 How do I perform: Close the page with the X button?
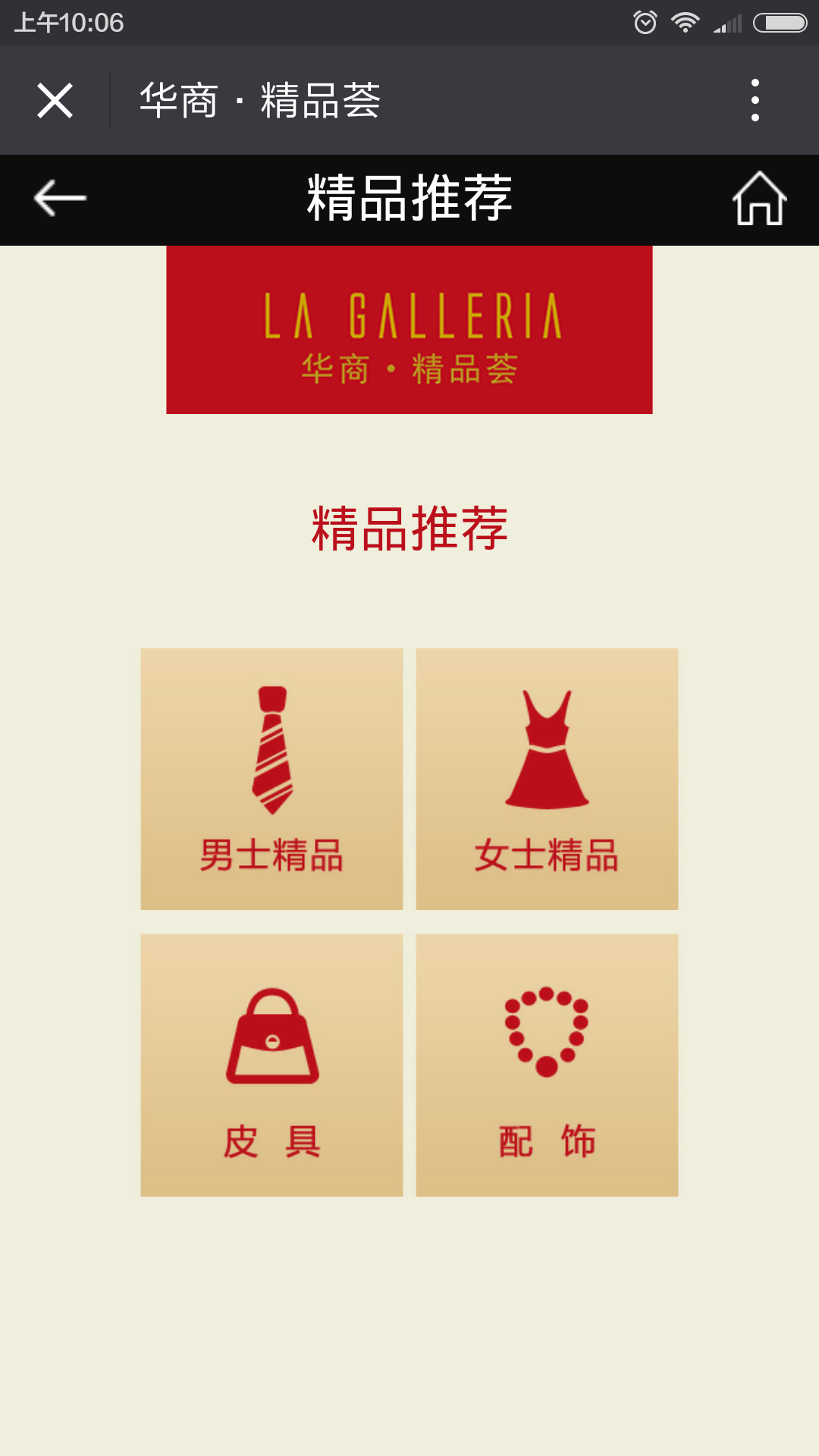pyautogui.click(x=55, y=100)
